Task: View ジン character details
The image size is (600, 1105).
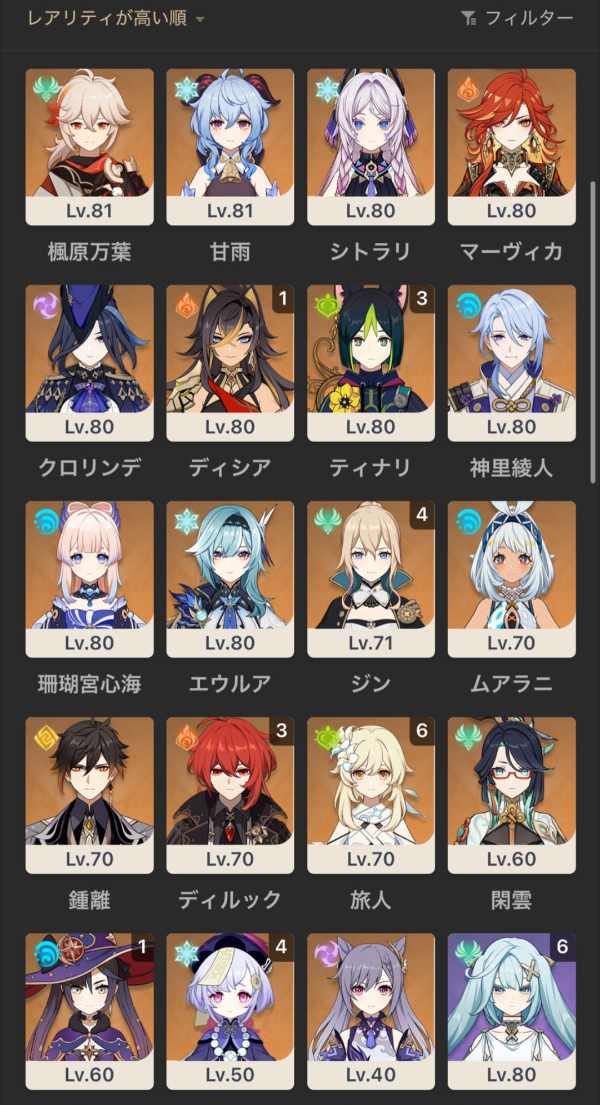Action: pos(371,578)
